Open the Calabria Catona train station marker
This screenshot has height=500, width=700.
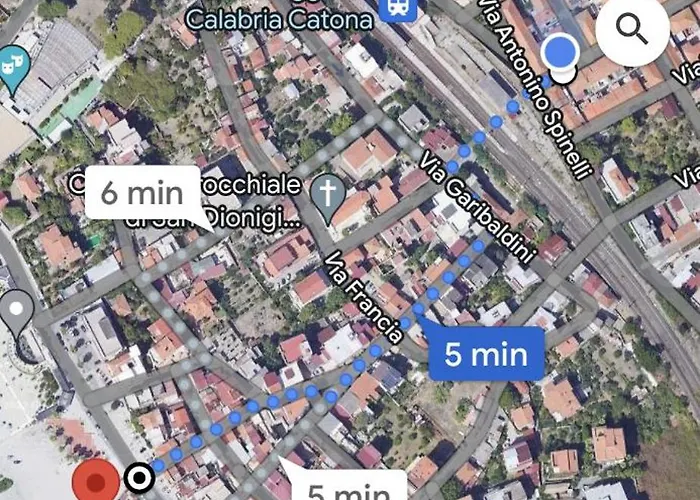394,13
